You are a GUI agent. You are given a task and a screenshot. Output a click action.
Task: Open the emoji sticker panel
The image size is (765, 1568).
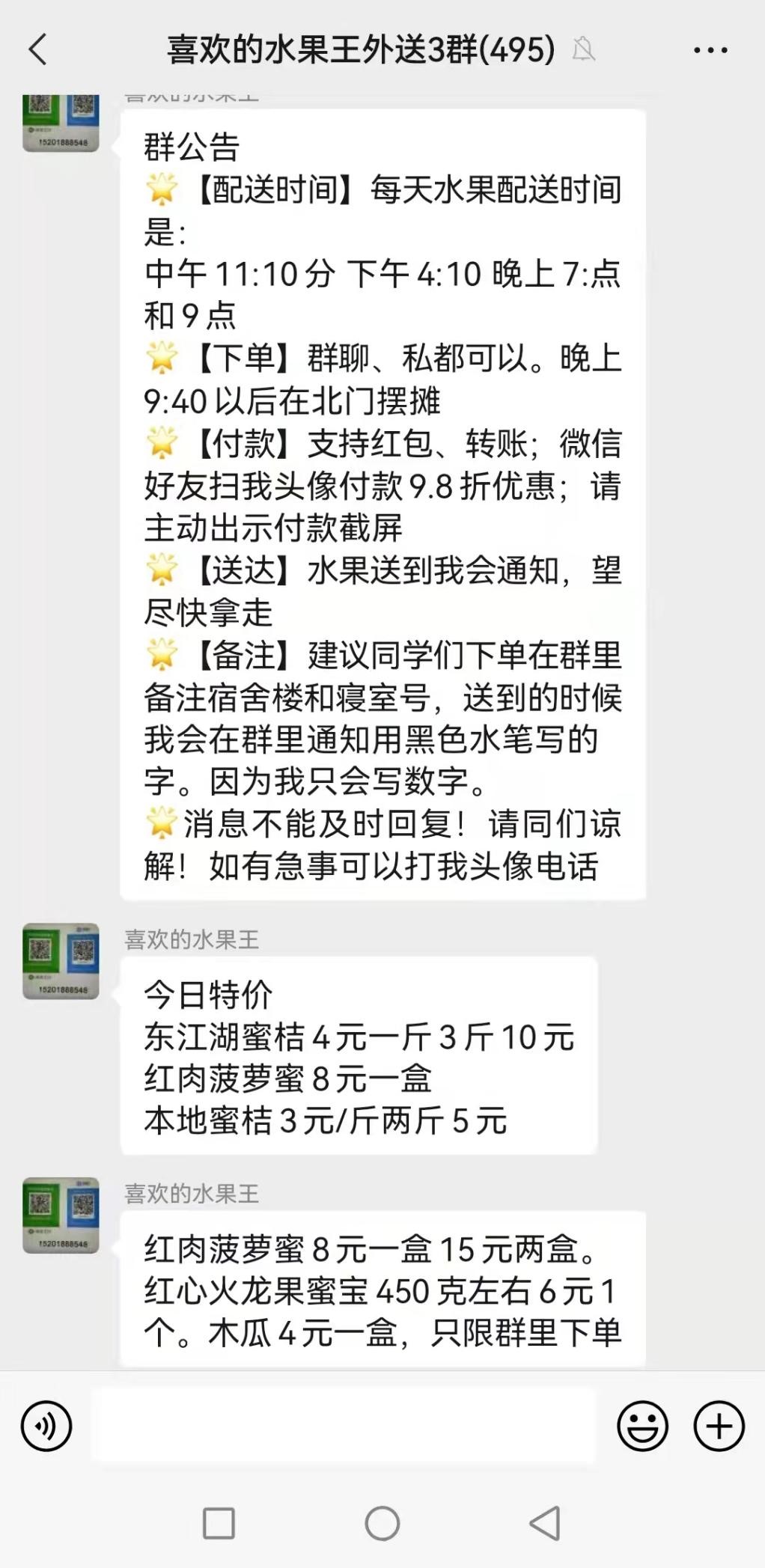642,1427
